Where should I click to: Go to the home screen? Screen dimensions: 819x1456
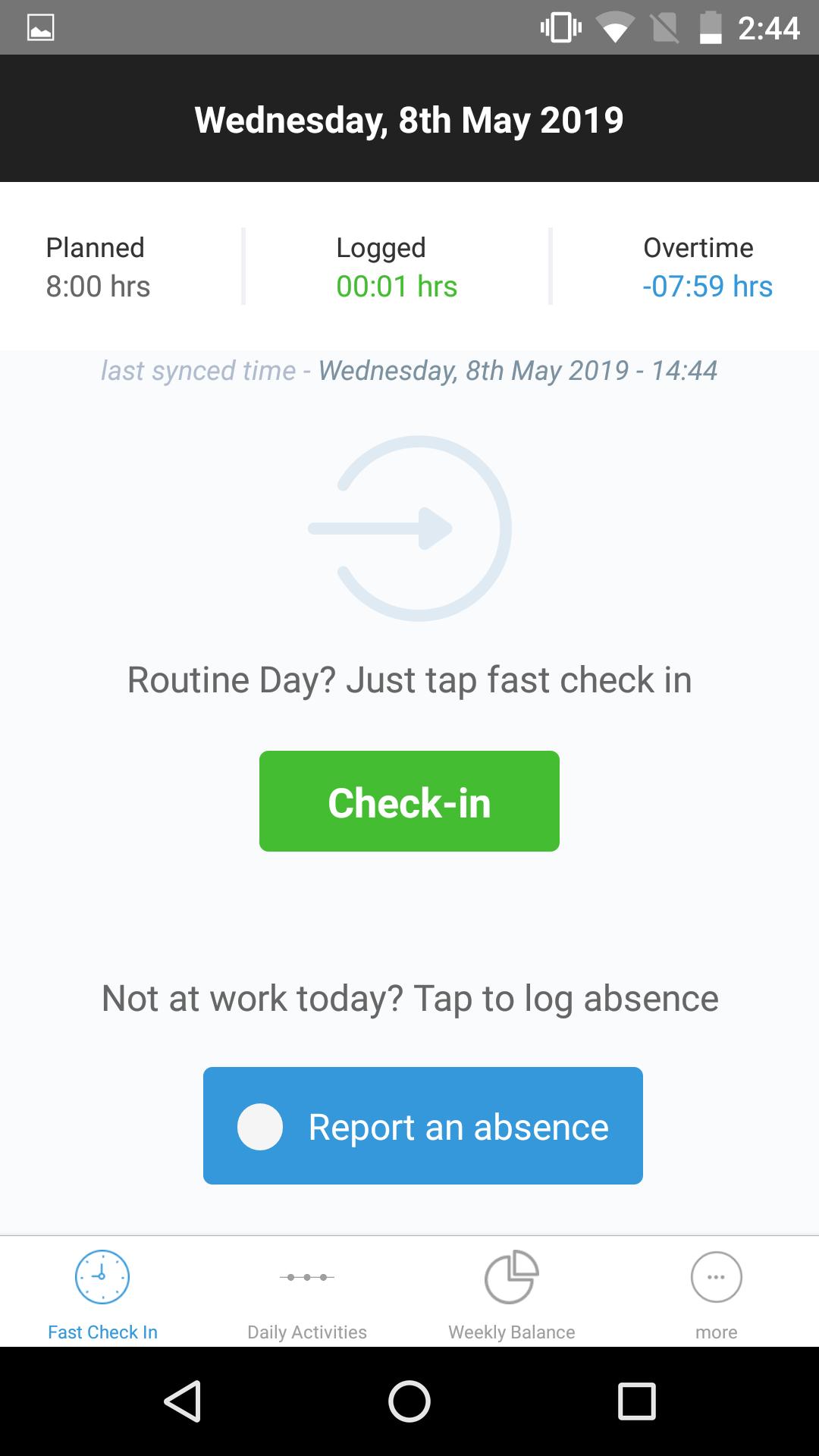(x=409, y=1401)
